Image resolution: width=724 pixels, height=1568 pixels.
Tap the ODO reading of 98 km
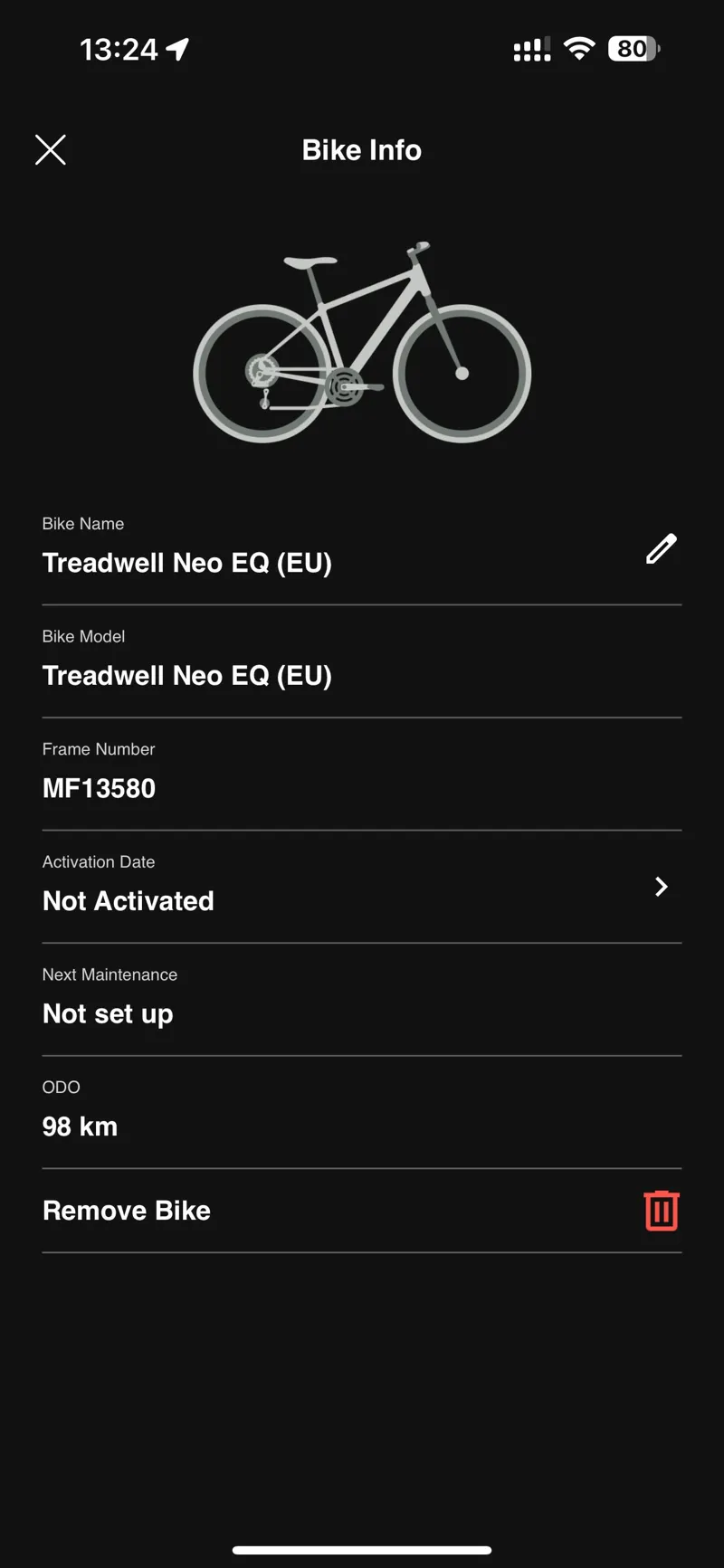click(x=80, y=1126)
